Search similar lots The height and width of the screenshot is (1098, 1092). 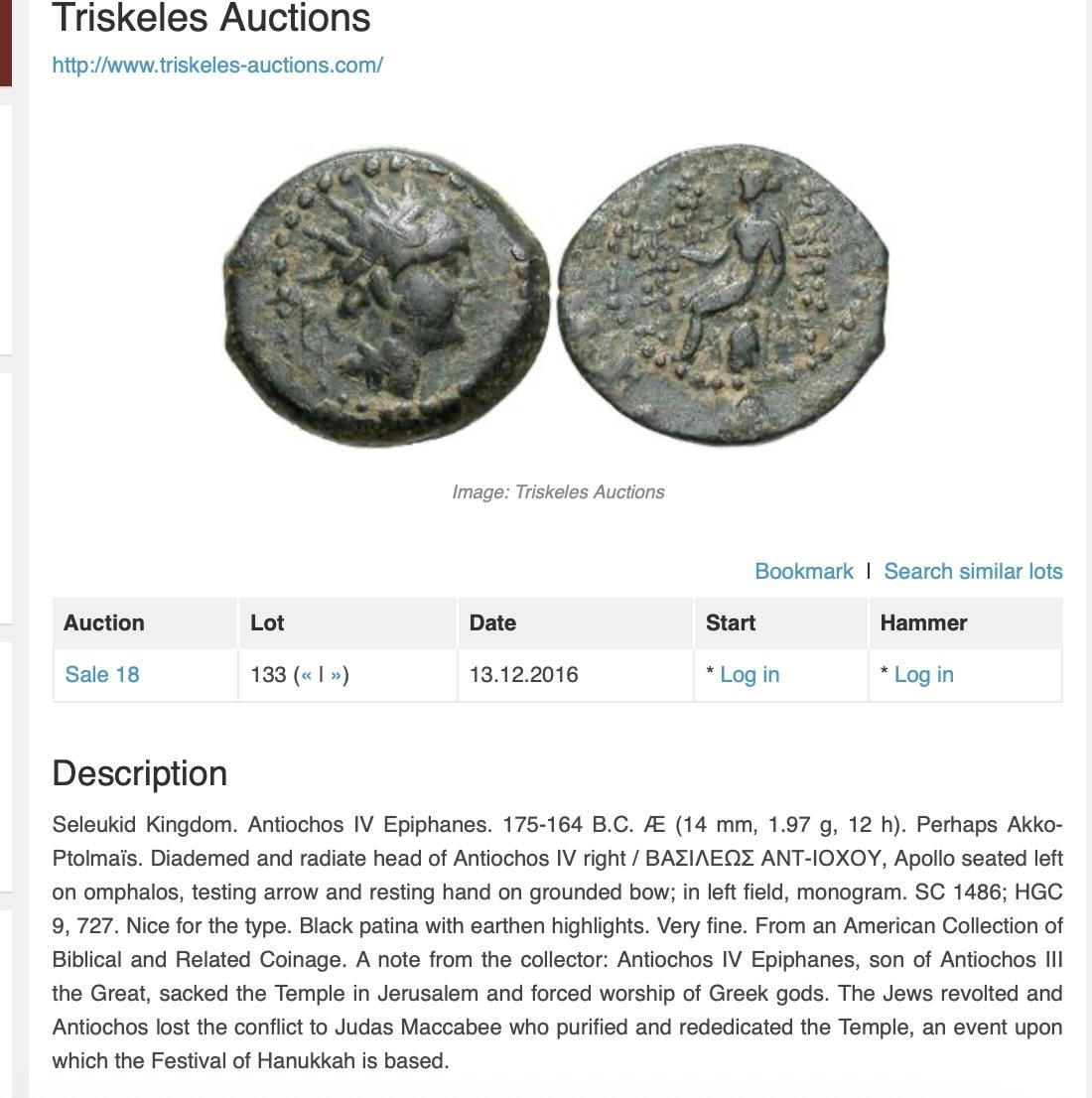pyautogui.click(x=973, y=572)
